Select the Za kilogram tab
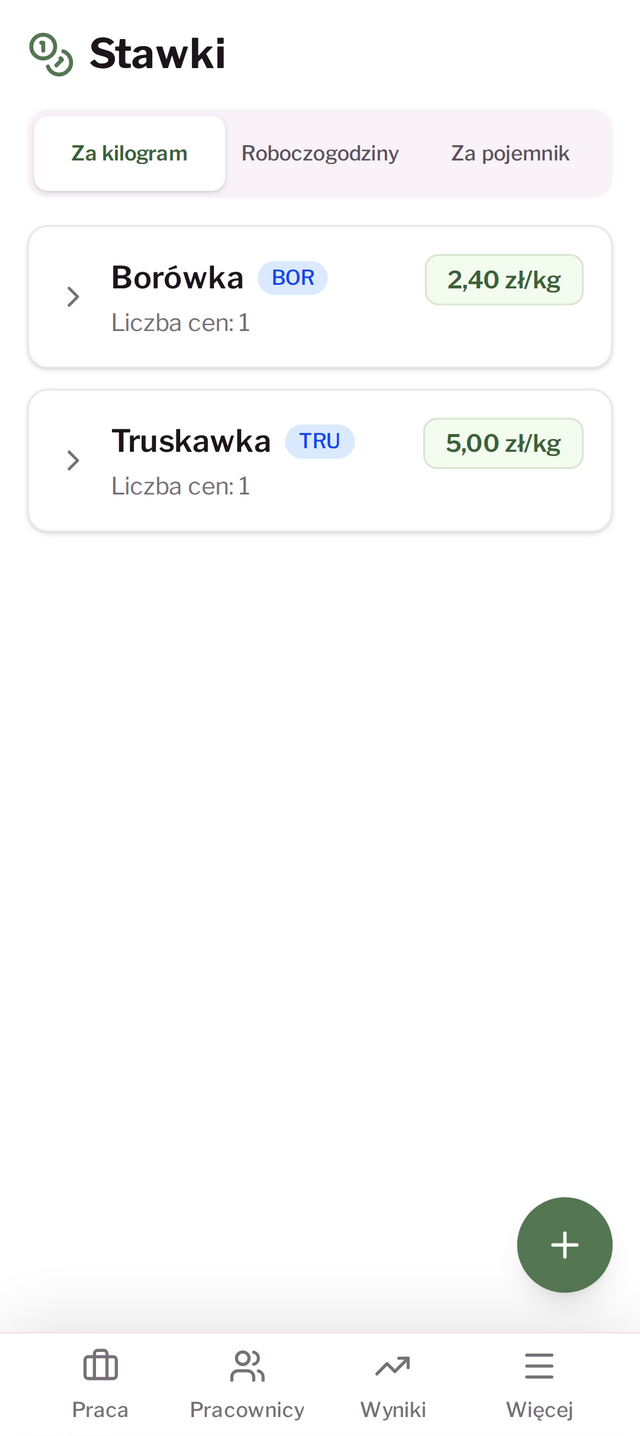The image size is (640, 1436). tap(129, 153)
